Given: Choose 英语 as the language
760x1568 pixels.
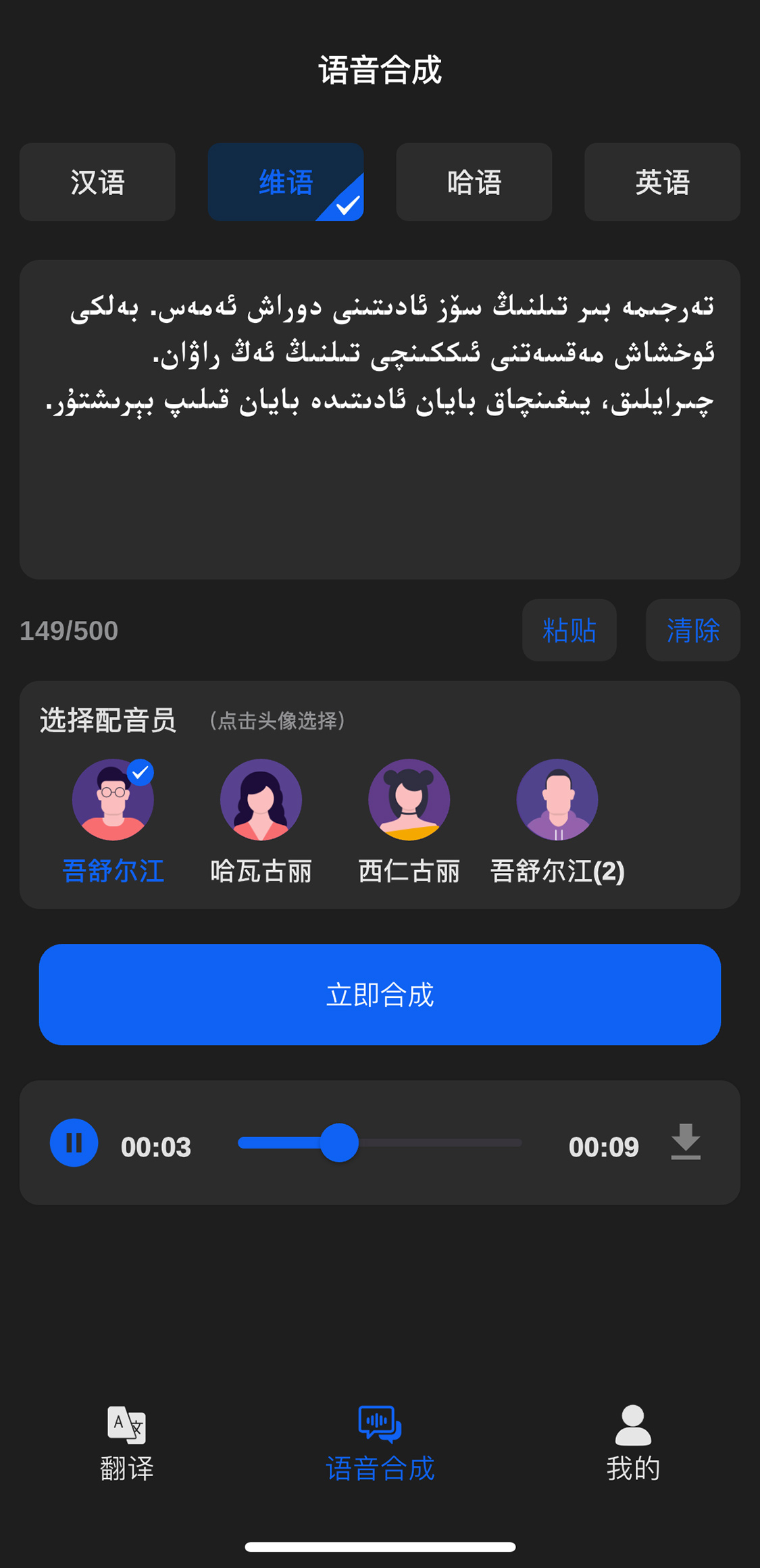Looking at the screenshot, I should point(662,182).
